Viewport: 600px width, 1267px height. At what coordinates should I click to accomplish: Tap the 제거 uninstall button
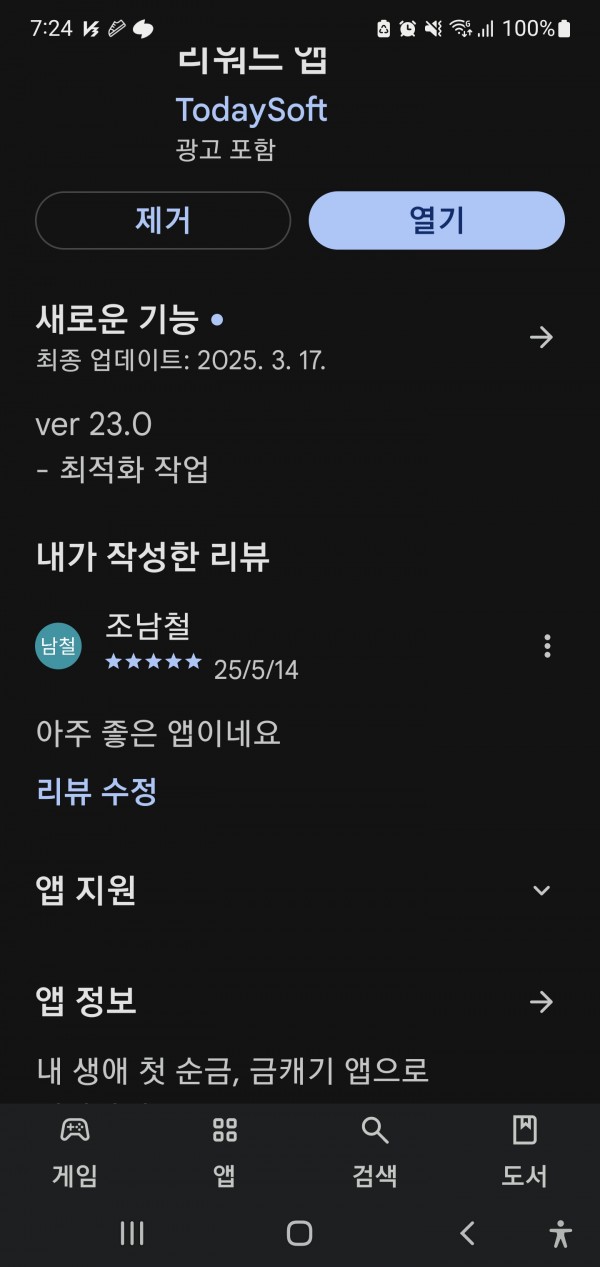(x=163, y=220)
